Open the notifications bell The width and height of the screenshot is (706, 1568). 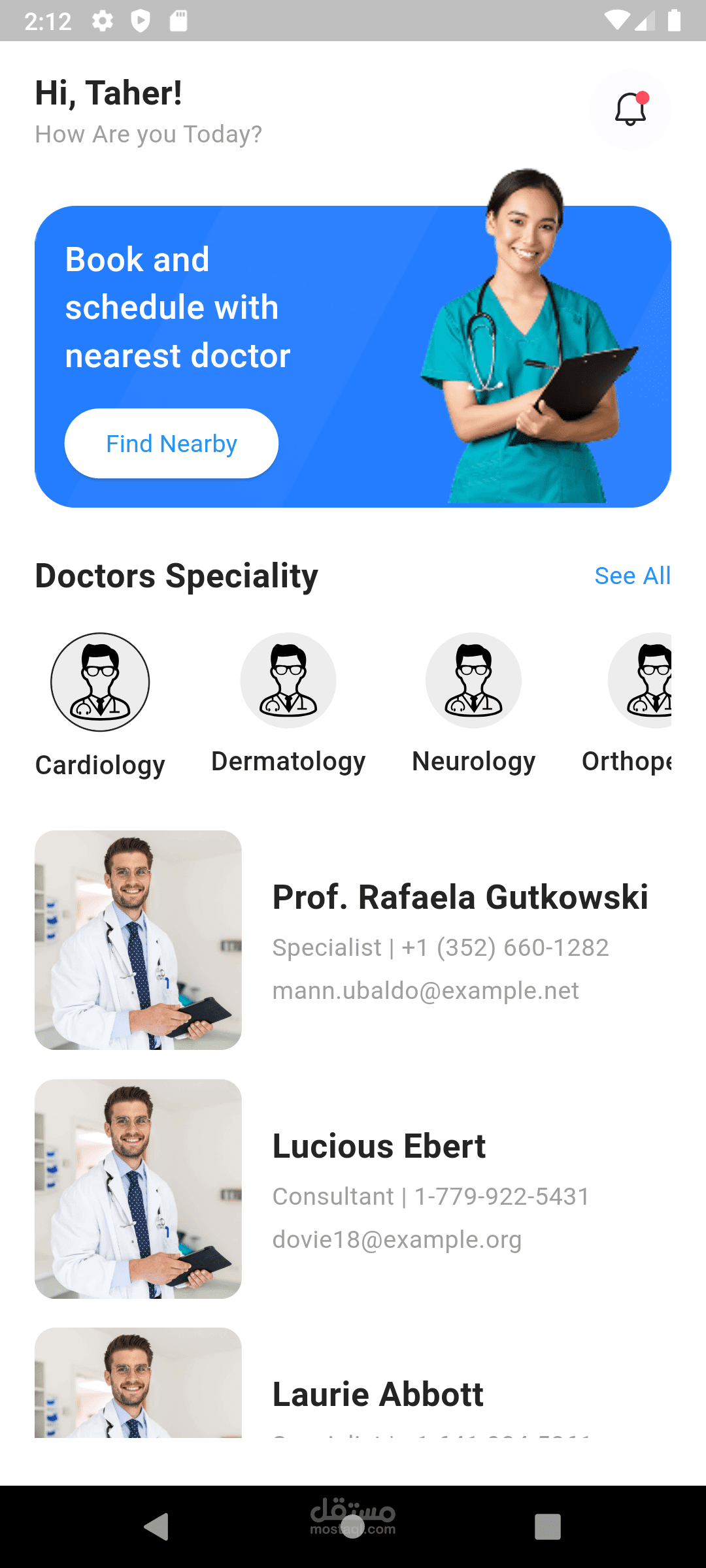630,110
